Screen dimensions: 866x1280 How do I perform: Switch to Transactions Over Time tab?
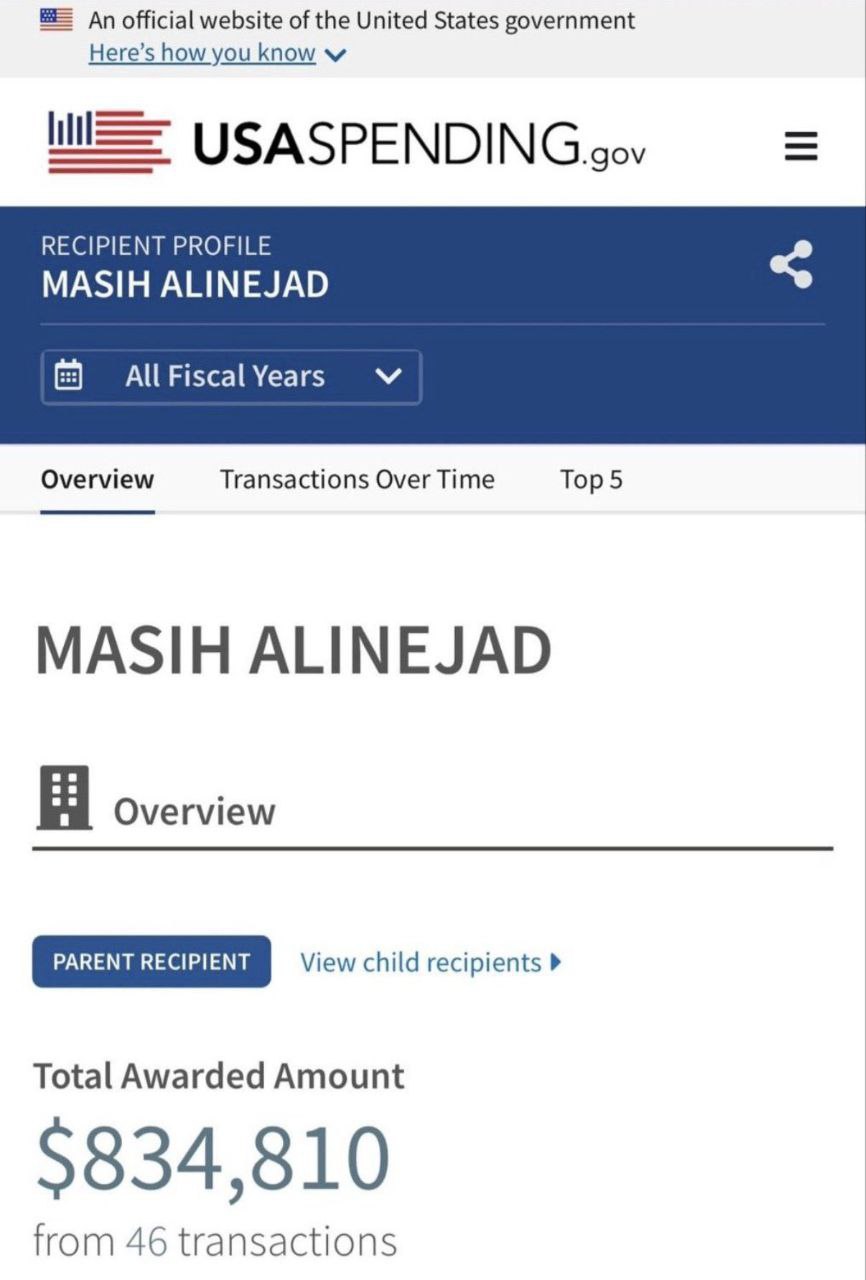tap(357, 480)
